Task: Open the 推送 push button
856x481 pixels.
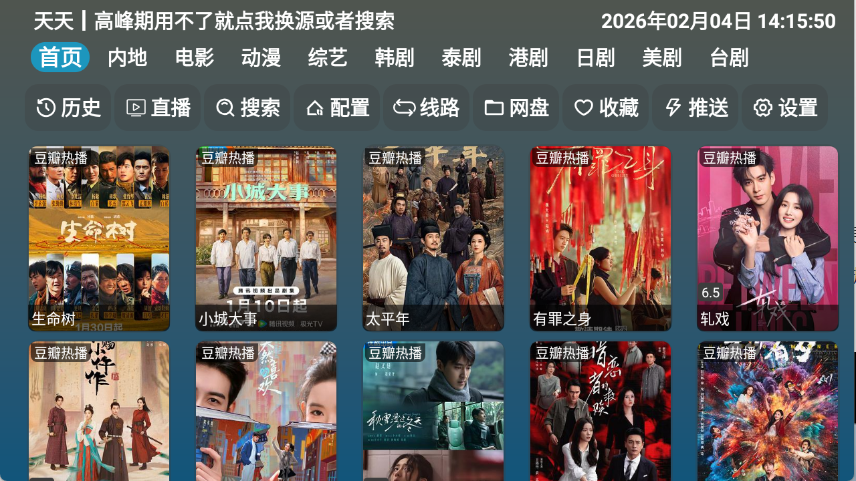Action: [696, 108]
